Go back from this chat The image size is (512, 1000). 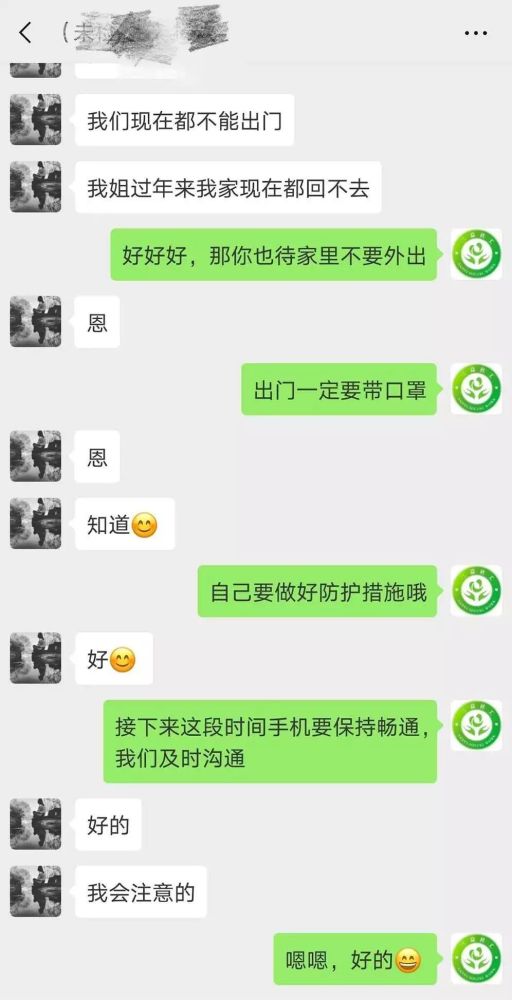25,33
